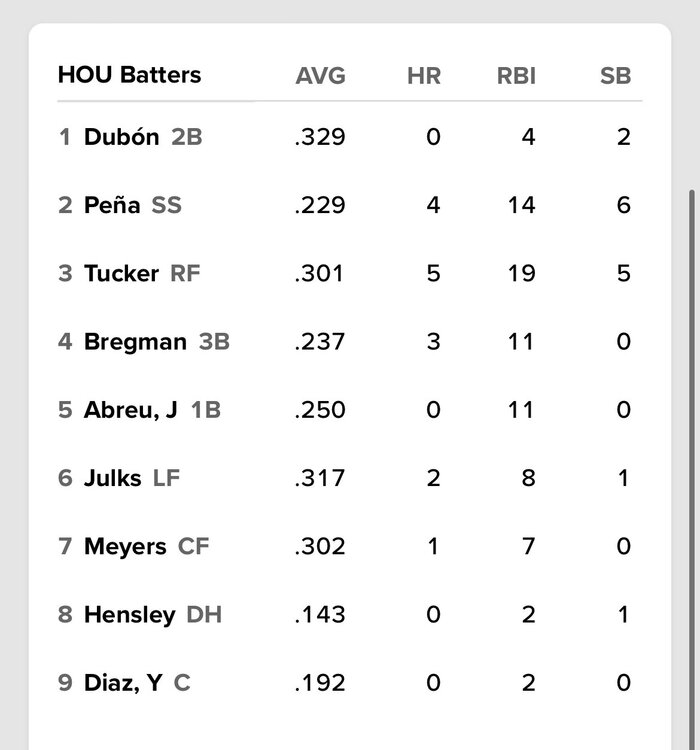Open Dubón's player row
Viewport: 700px width, 750px height.
click(121, 137)
